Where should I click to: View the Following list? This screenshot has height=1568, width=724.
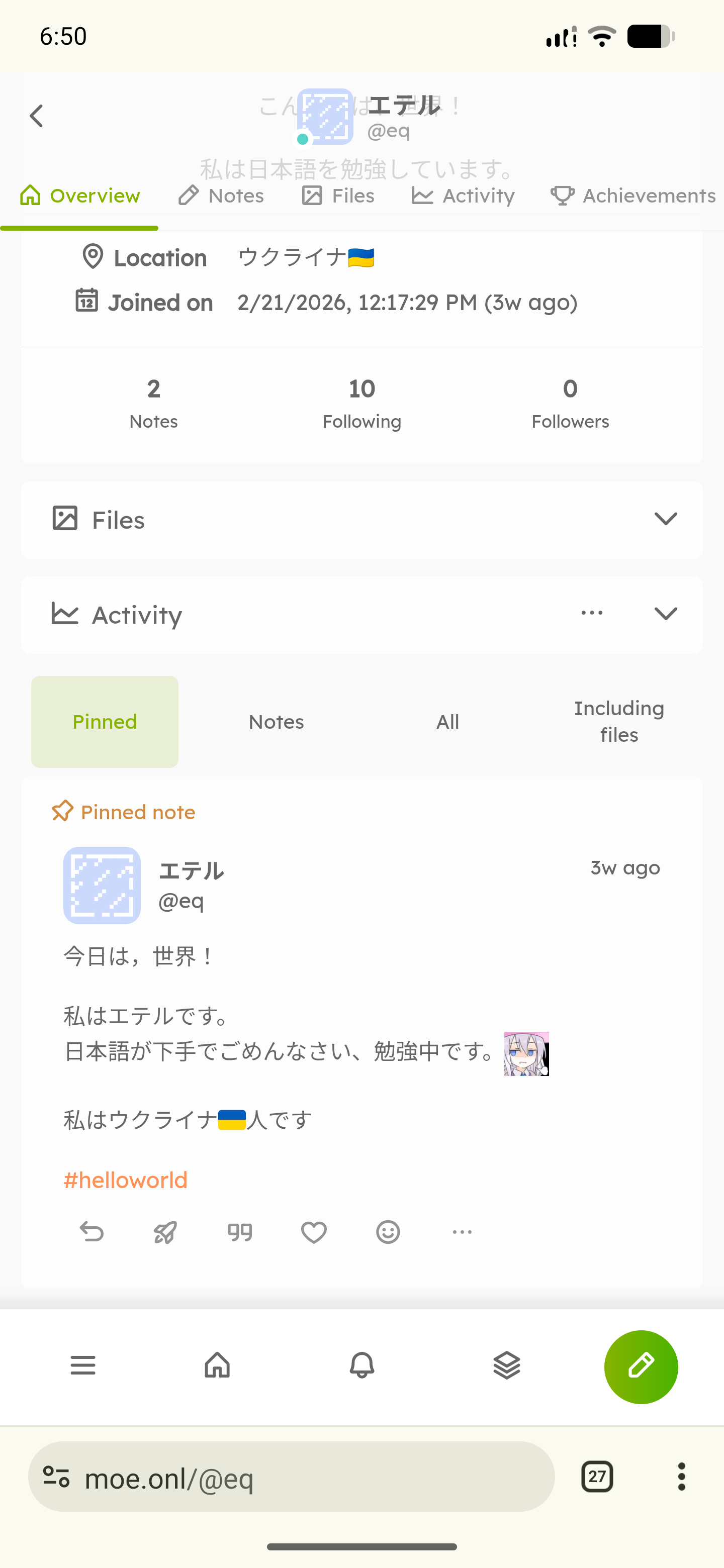point(361,403)
